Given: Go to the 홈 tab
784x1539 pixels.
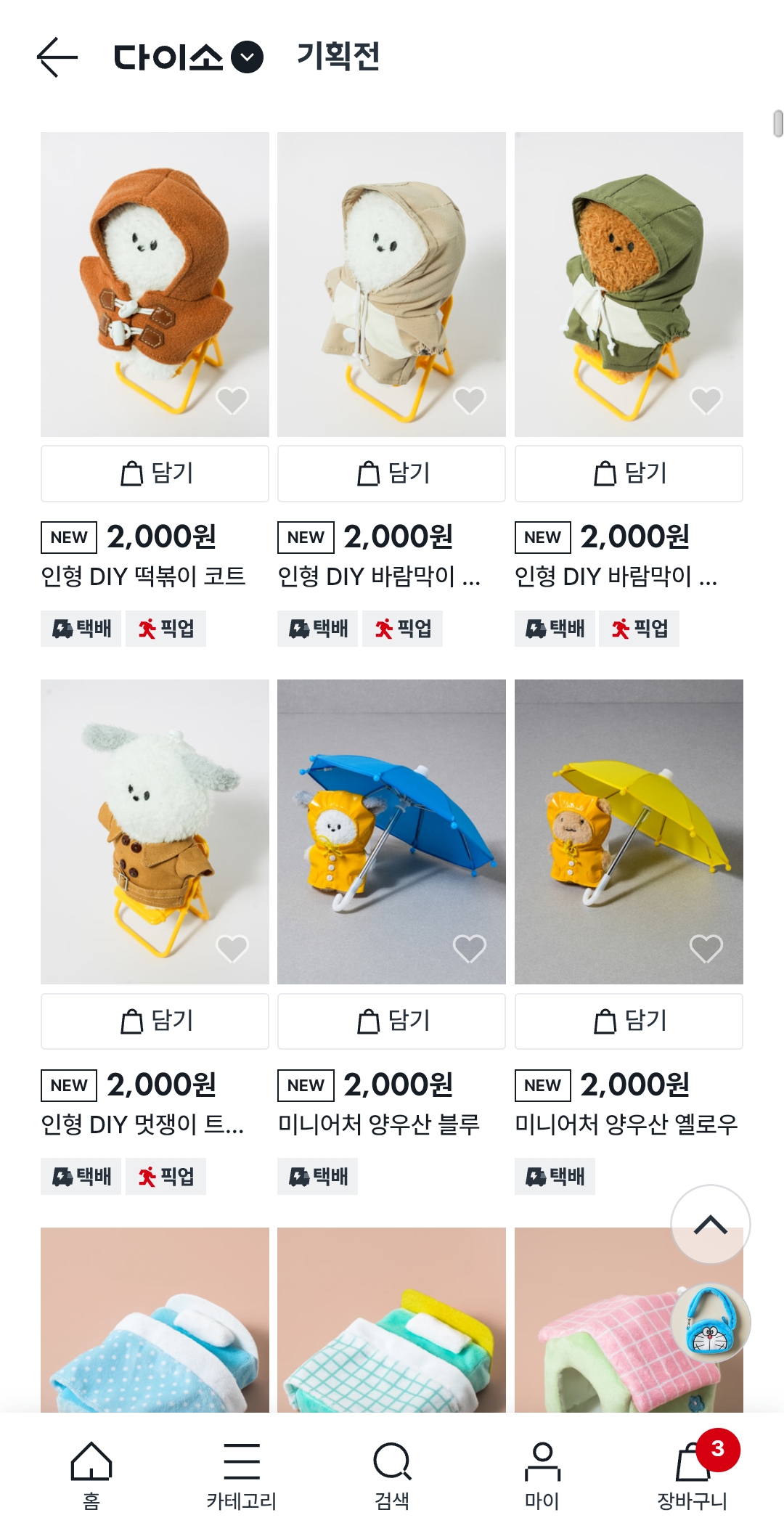Looking at the screenshot, I should coord(91,1475).
